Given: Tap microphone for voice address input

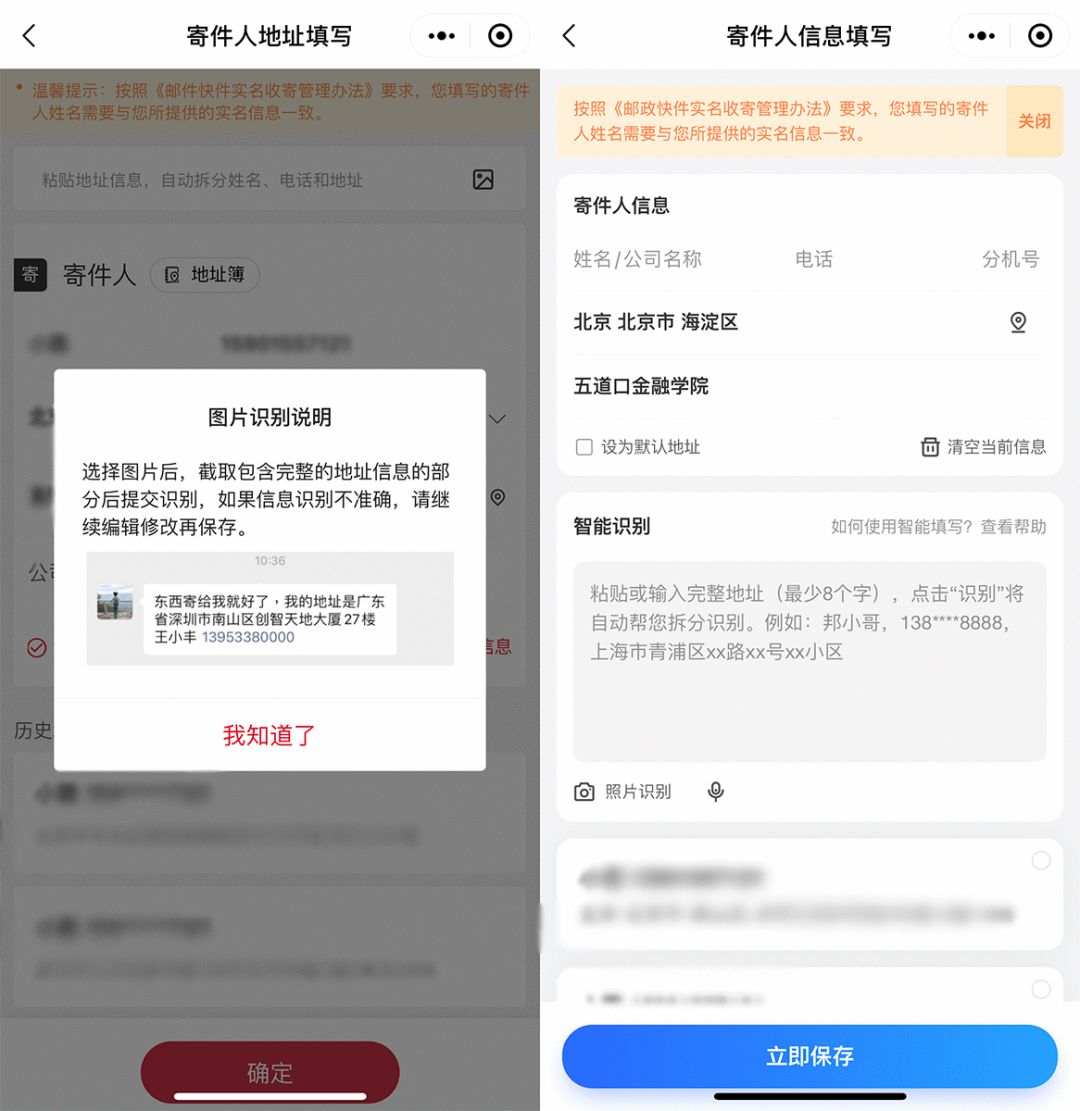Looking at the screenshot, I should coord(715,791).
